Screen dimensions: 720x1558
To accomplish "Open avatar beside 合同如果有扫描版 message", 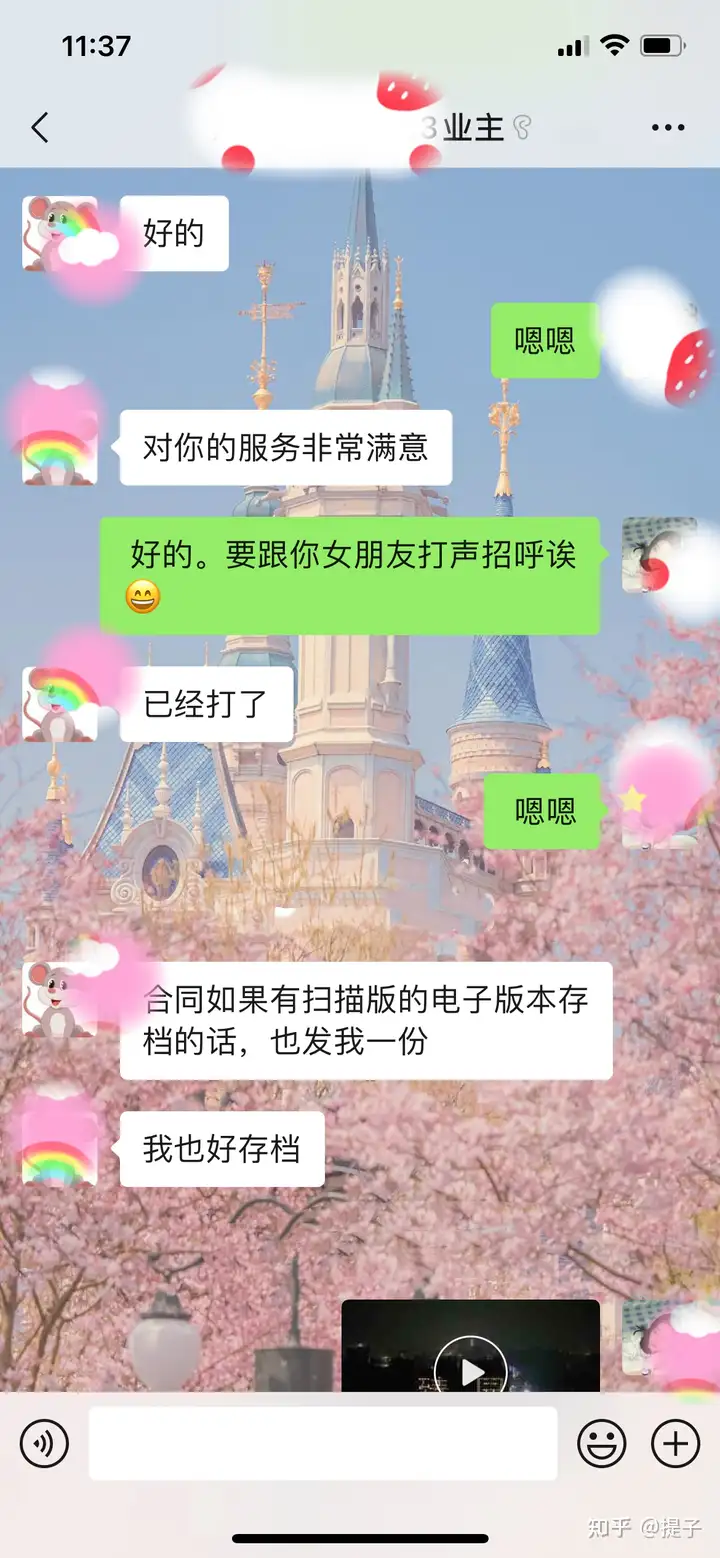I will point(60,999).
